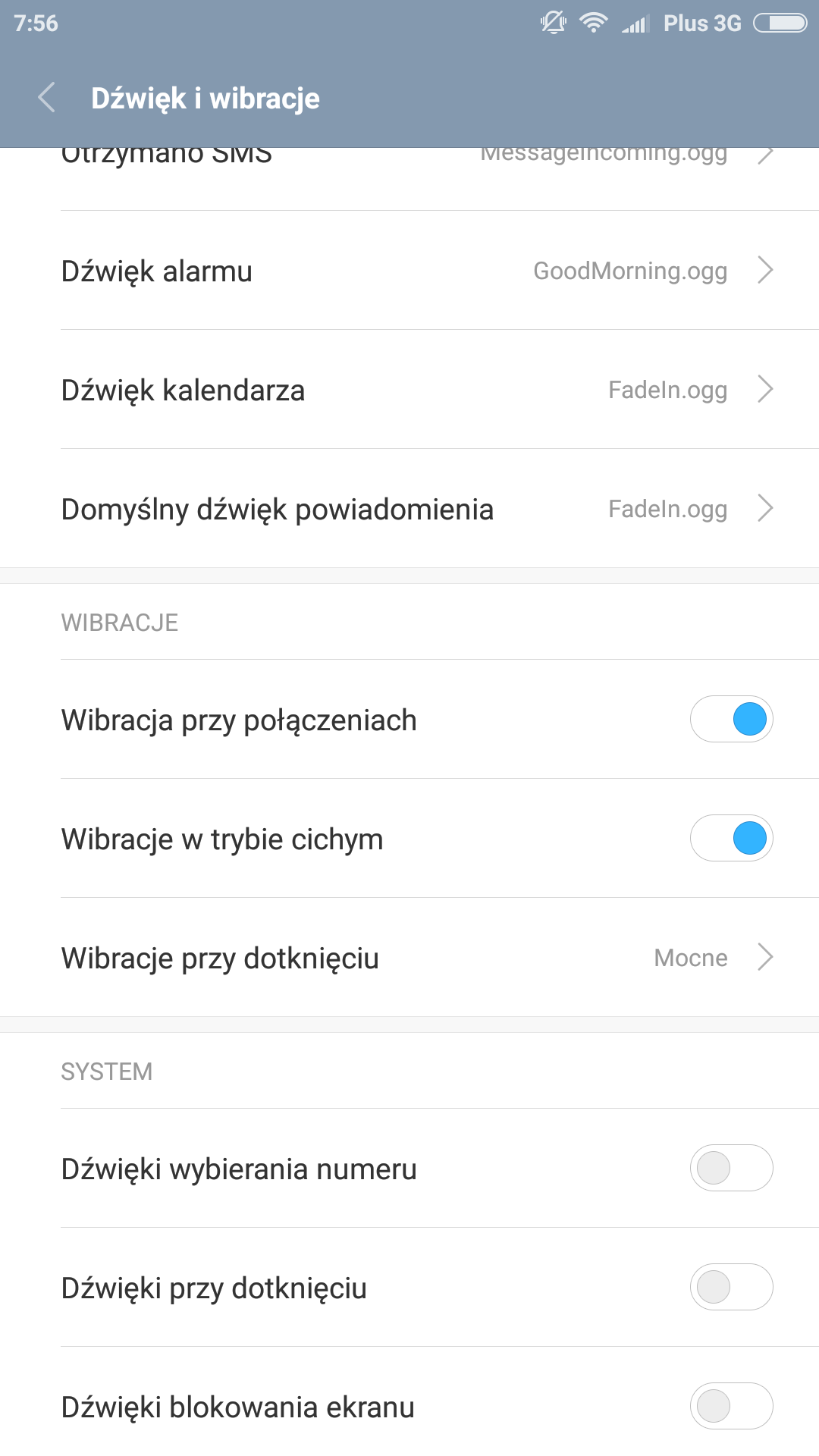819x1456 pixels.
Task: Open Dźwięk alarmu setting
Action: [409, 271]
